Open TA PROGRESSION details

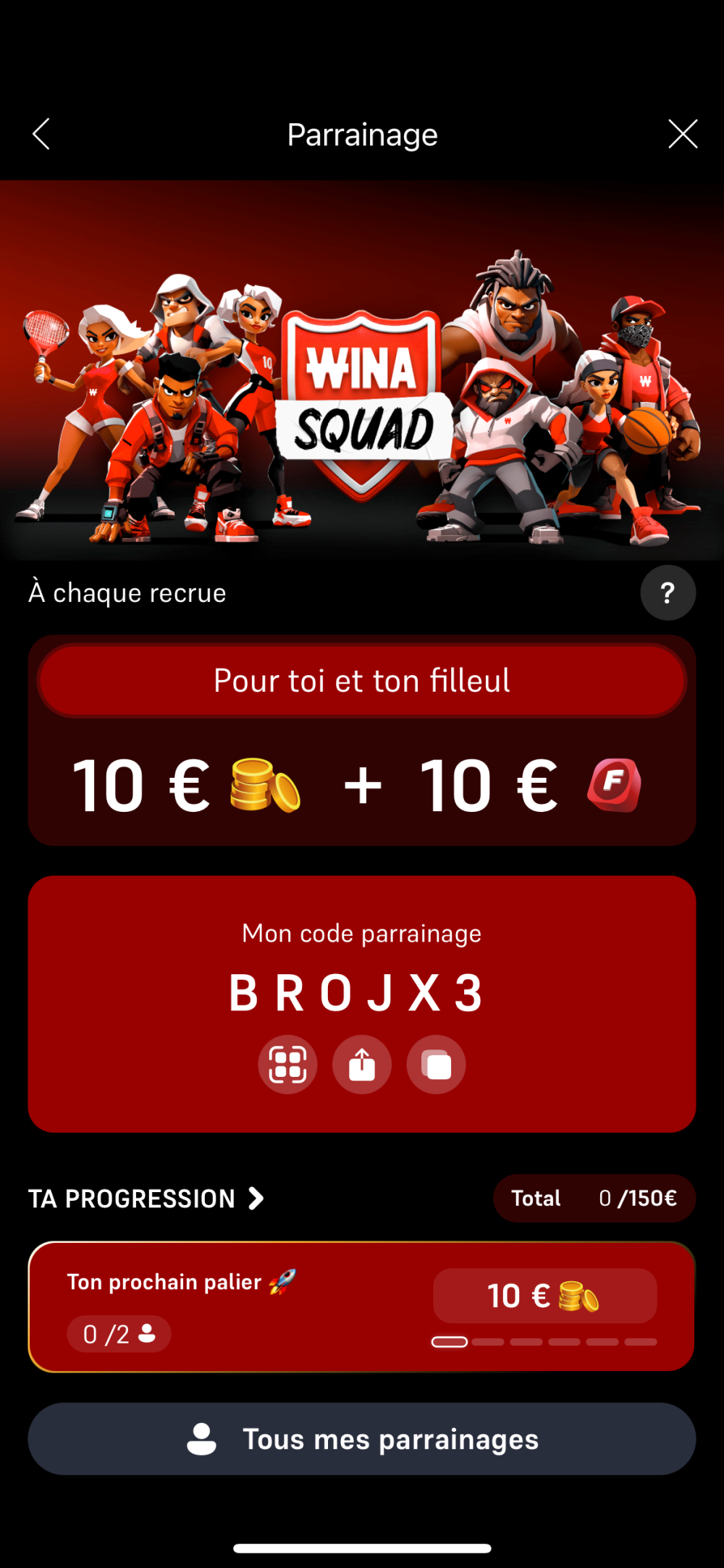tap(147, 1199)
